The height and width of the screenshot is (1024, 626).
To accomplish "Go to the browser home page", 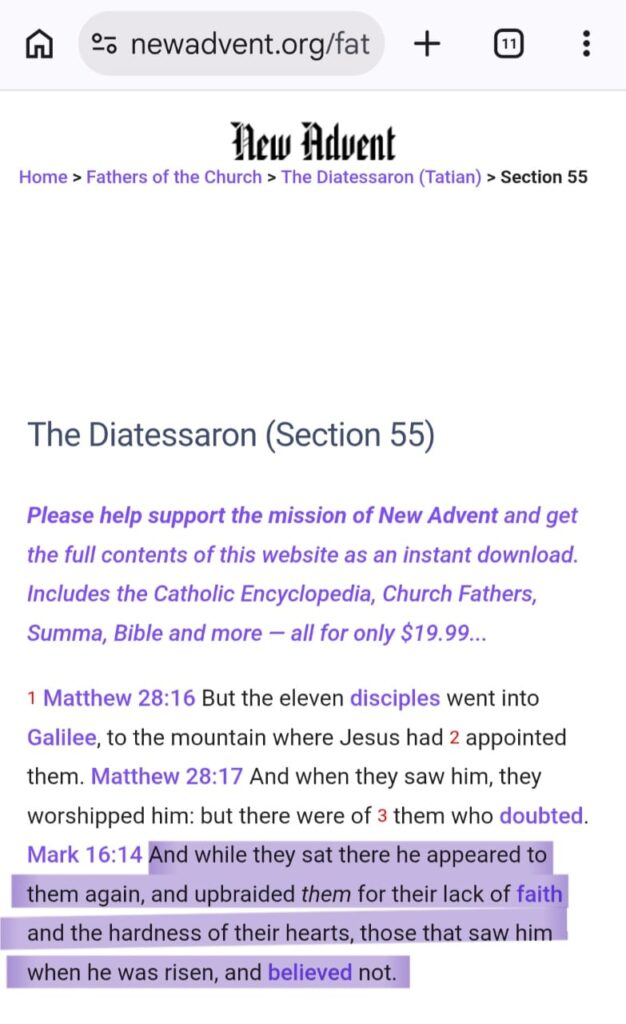I will [39, 44].
